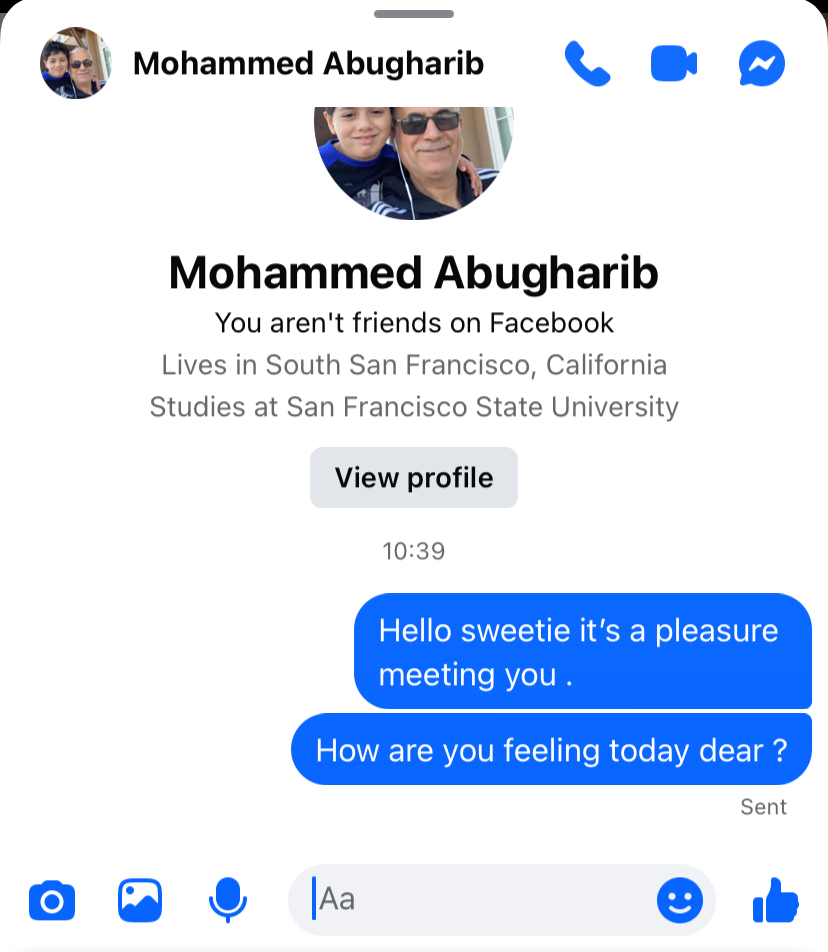Open the emoji picker smiley
This screenshot has height=952, width=828.
[680, 900]
